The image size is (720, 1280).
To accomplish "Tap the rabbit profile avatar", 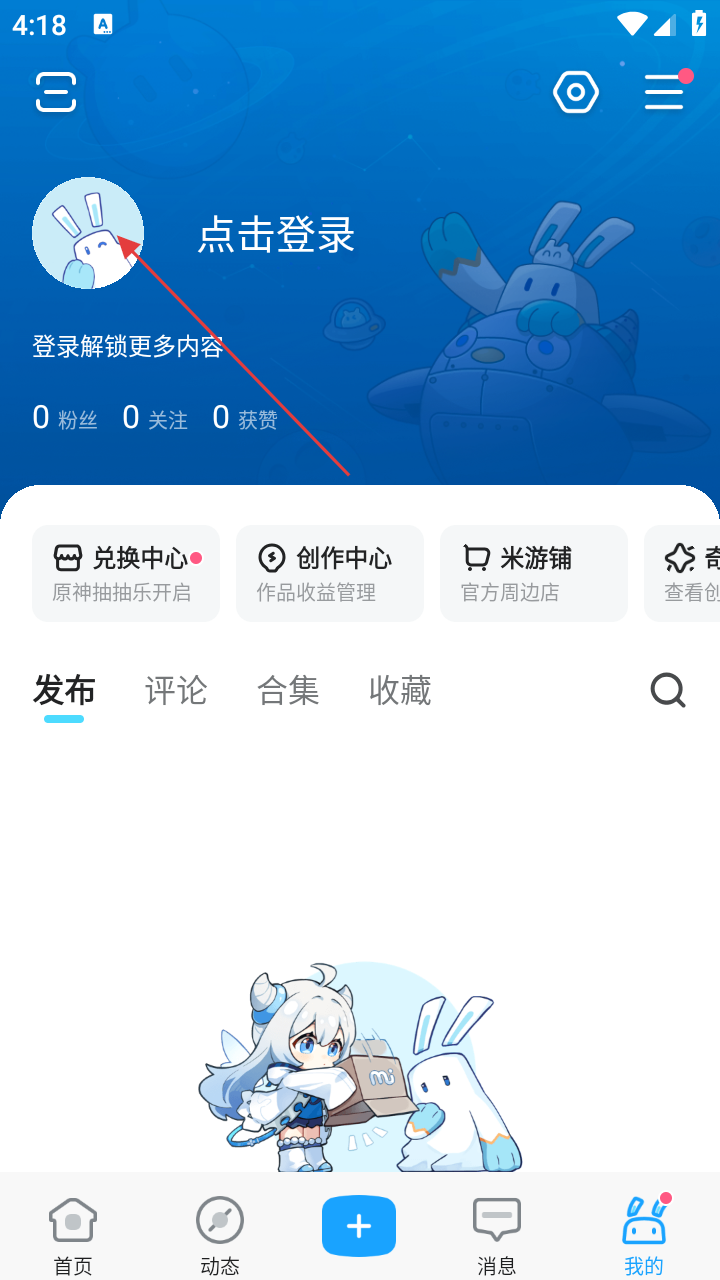I will [x=88, y=233].
